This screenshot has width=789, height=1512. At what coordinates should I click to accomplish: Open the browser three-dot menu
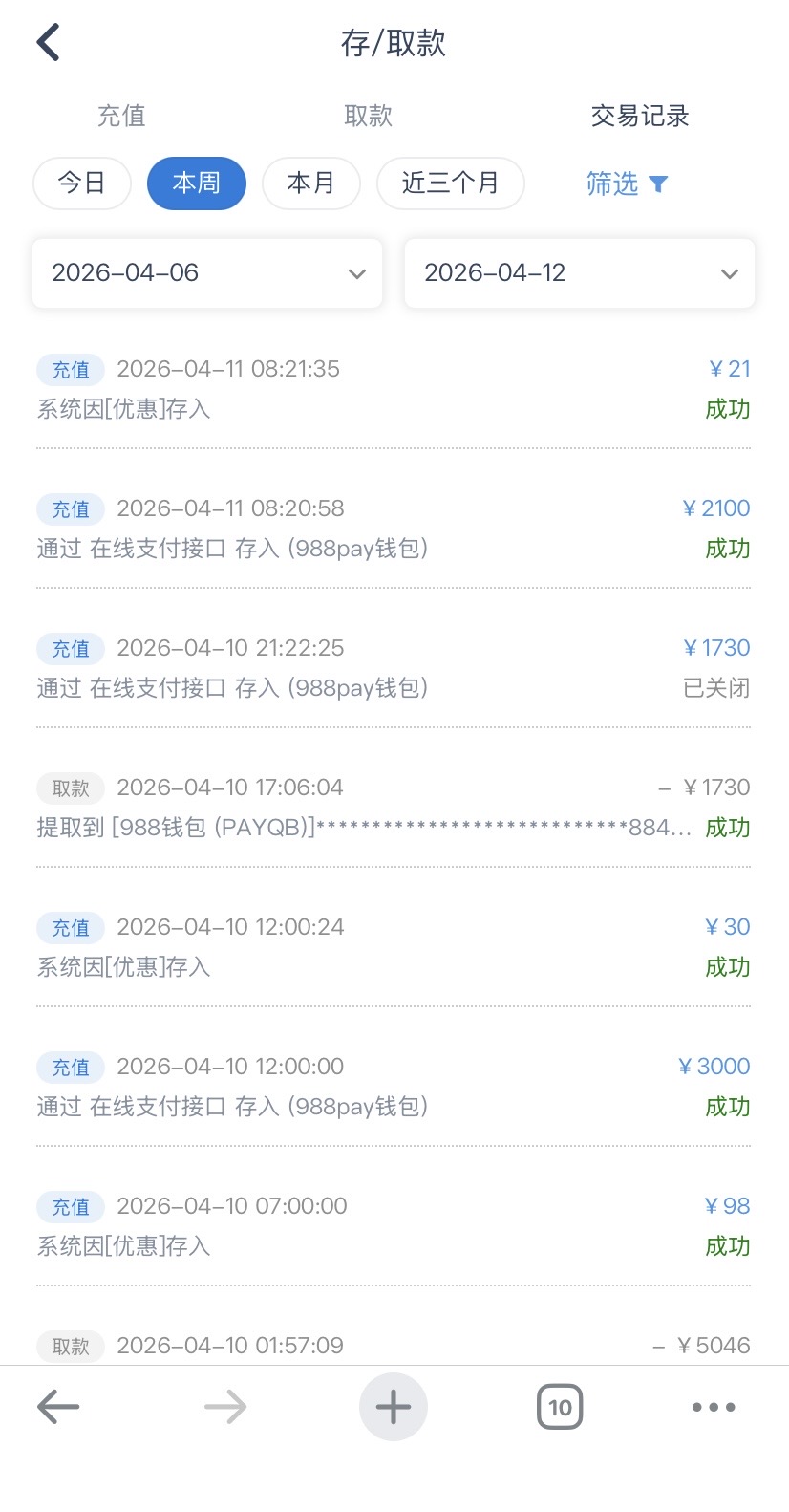click(714, 1407)
